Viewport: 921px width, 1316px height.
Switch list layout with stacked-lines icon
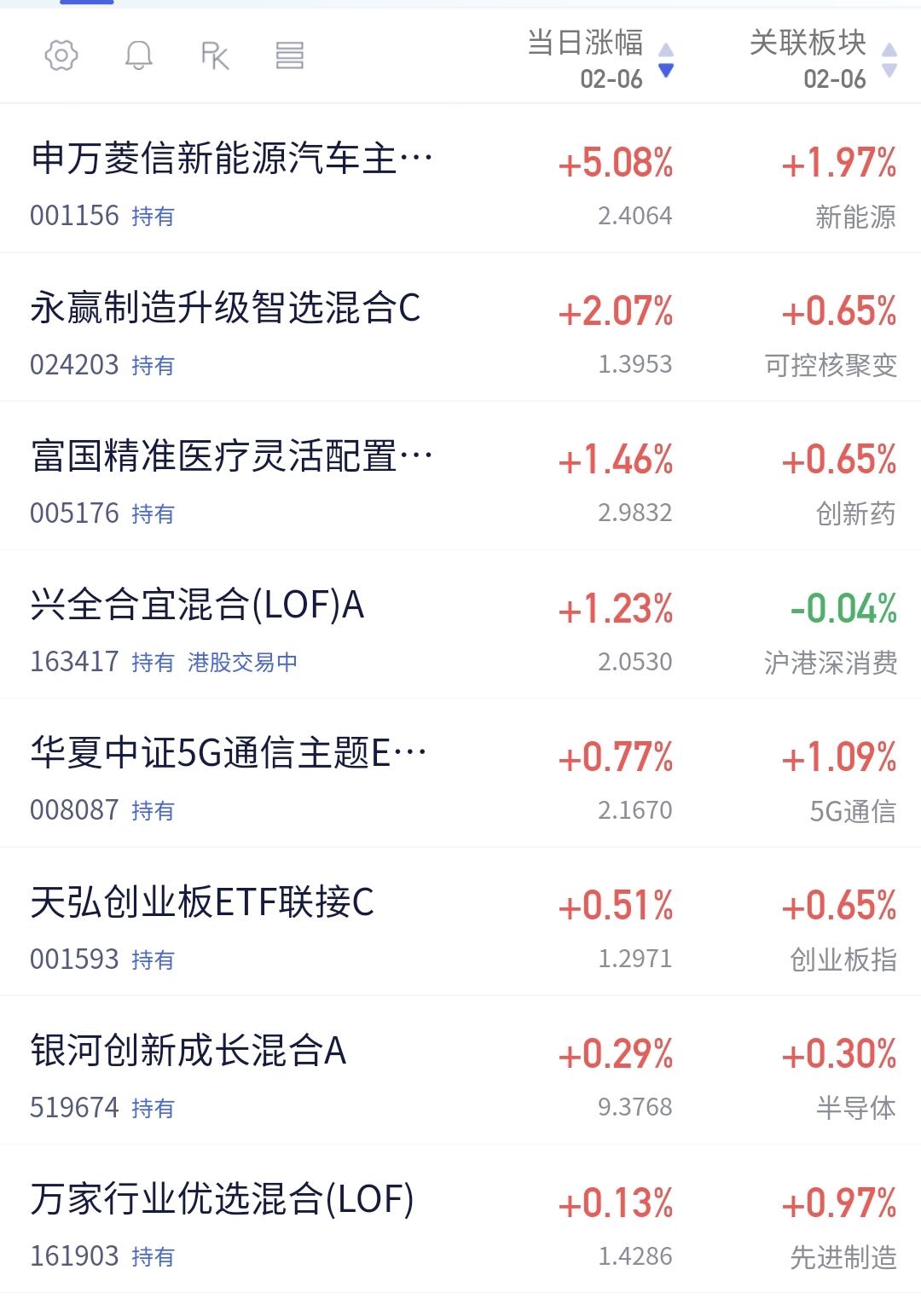point(290,56)
